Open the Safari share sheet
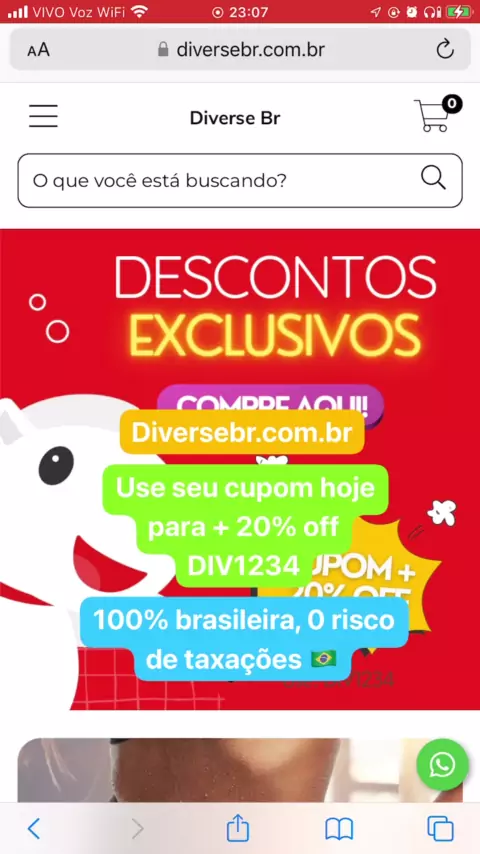480x854 pixels. [238, 828]
